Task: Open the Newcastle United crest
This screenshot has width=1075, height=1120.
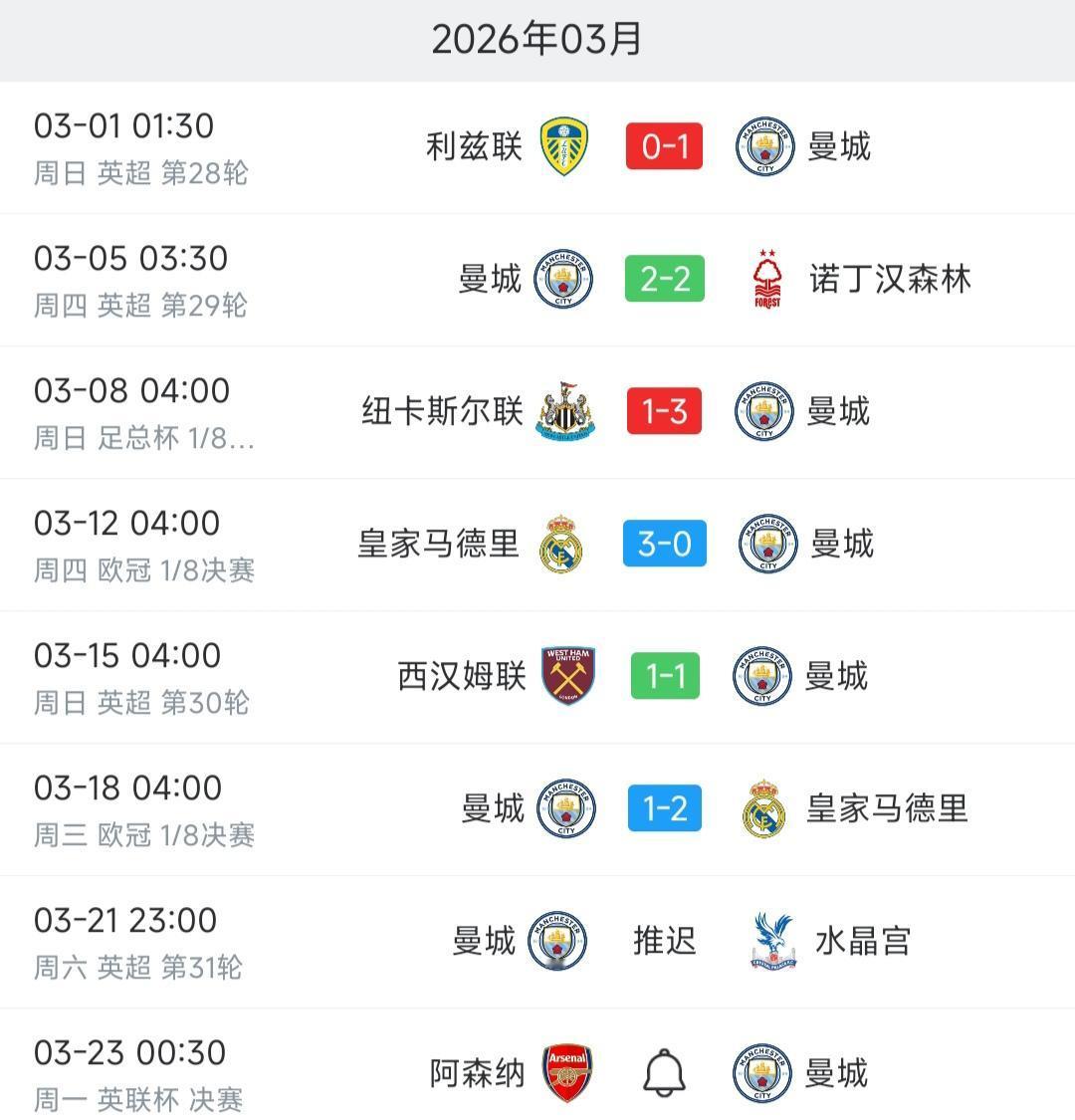Action: pos(567,412)
